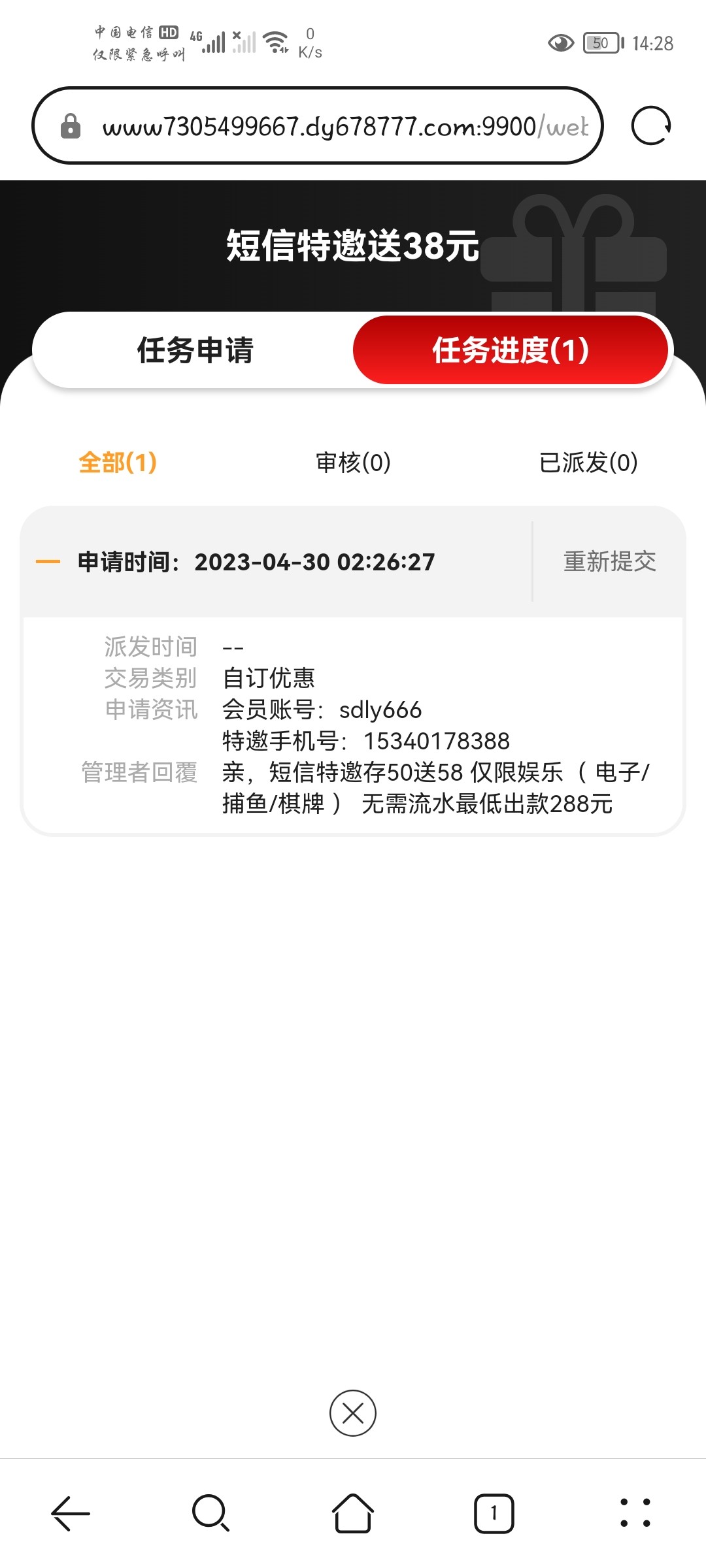Reload the page using the refresh icon
This screenshot has width=706, height=1568.
tap(652, 125)
